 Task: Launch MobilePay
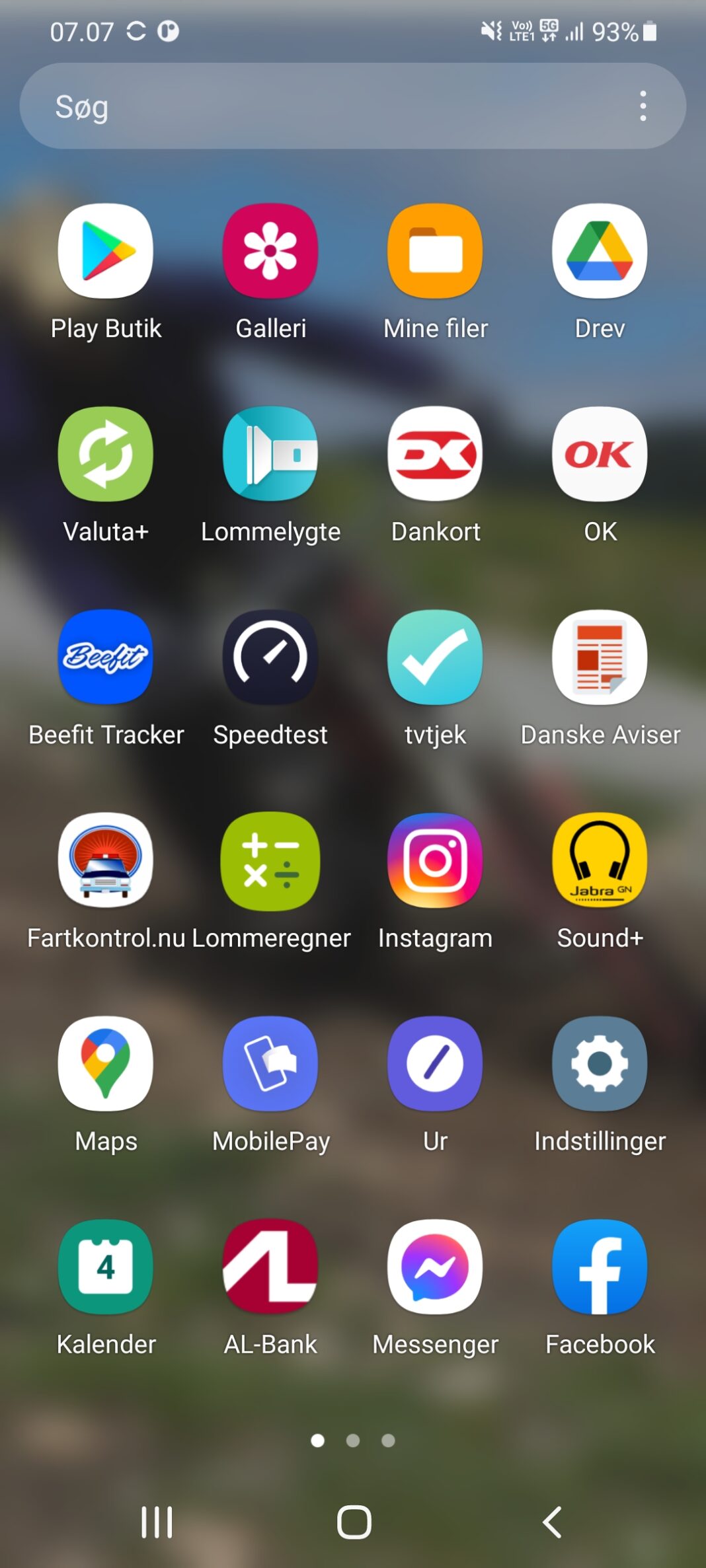coord(270,1063)
